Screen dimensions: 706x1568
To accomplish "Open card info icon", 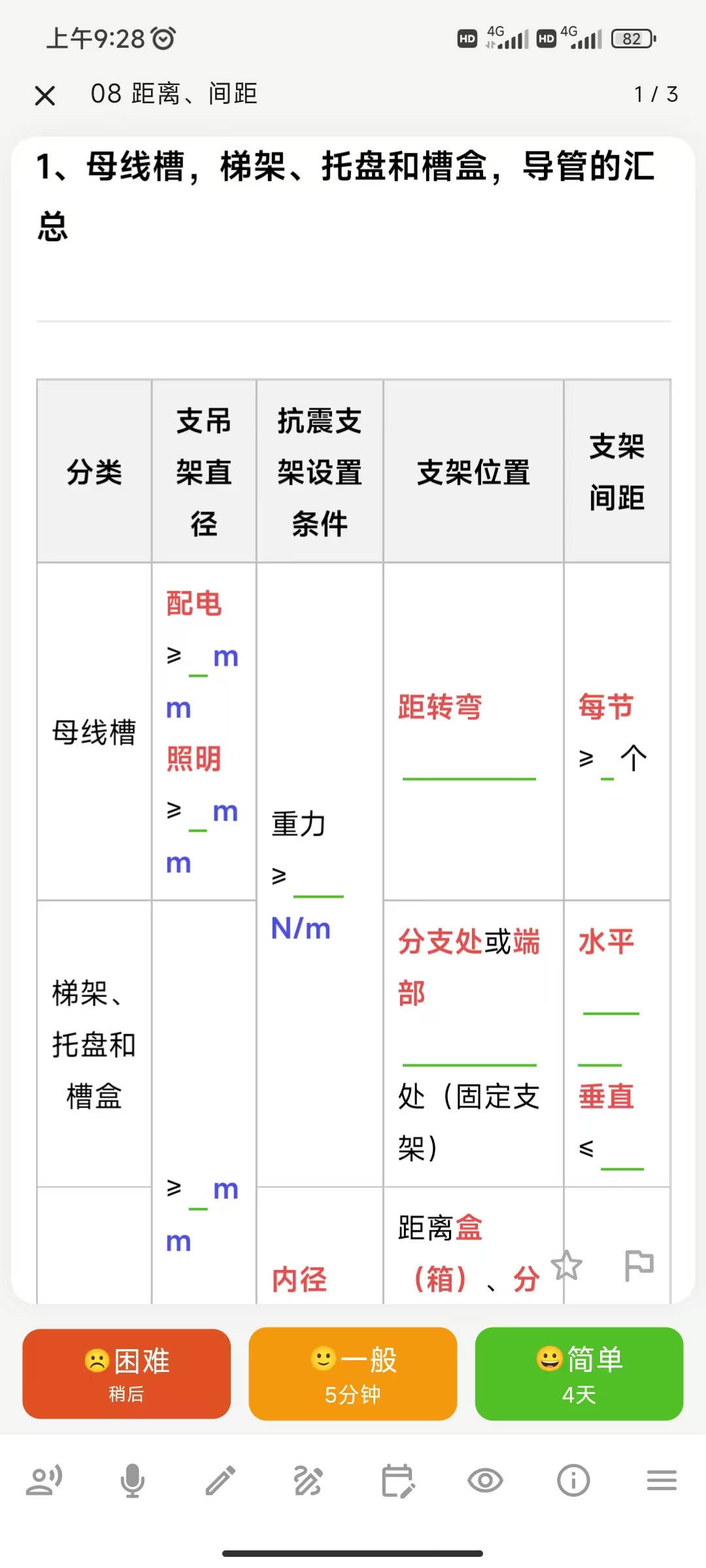I will click(573, 1480).
